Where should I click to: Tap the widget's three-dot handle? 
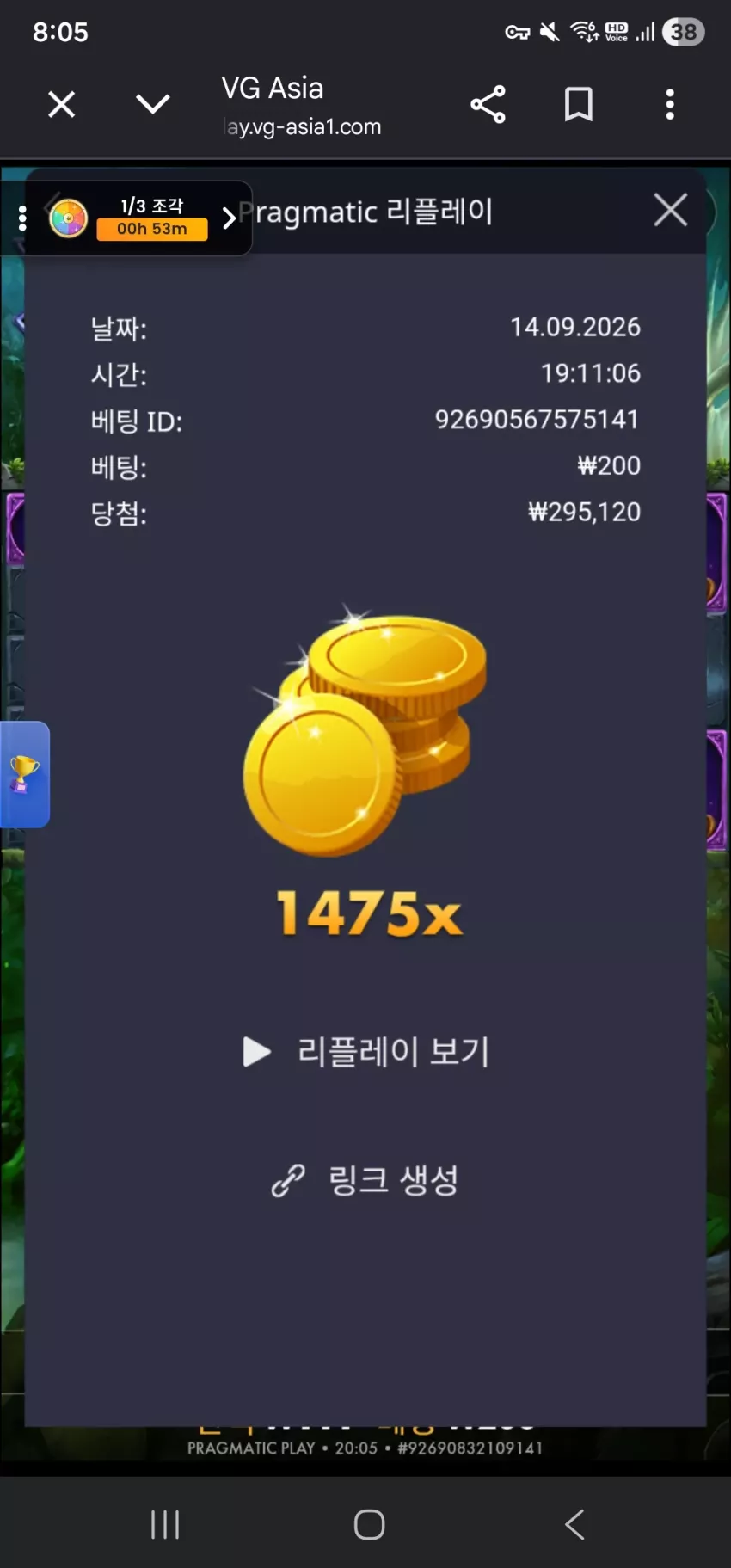click(x=22, y=218)
